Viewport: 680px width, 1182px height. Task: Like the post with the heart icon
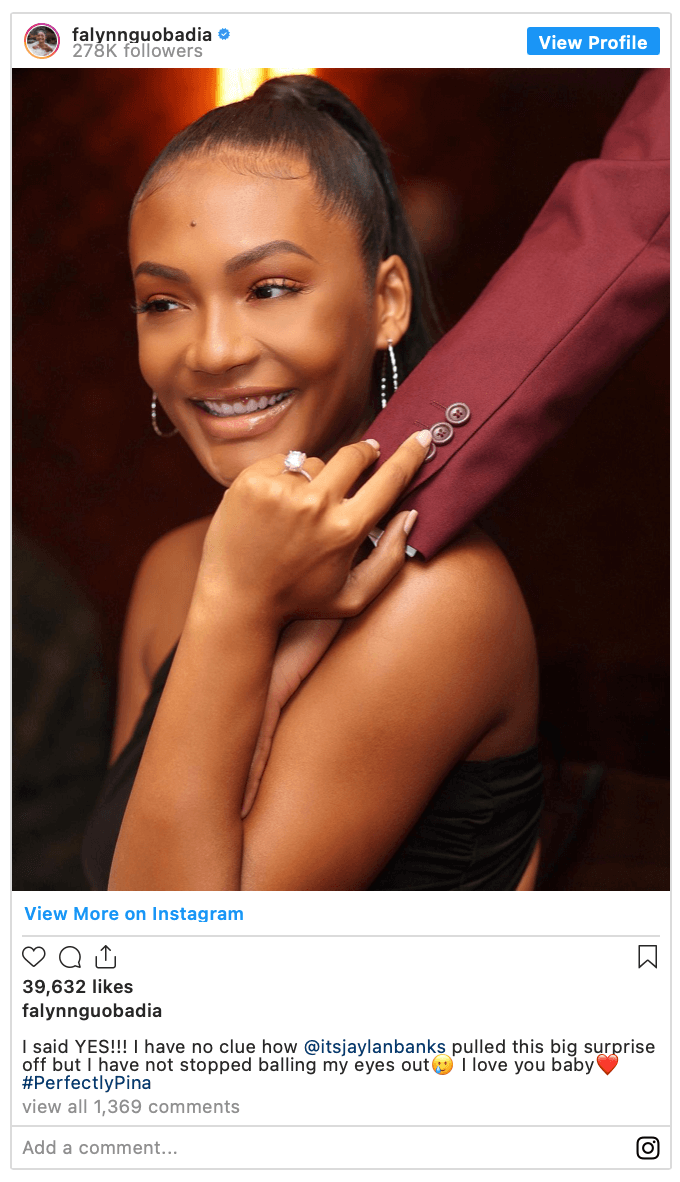pos(34,957)
